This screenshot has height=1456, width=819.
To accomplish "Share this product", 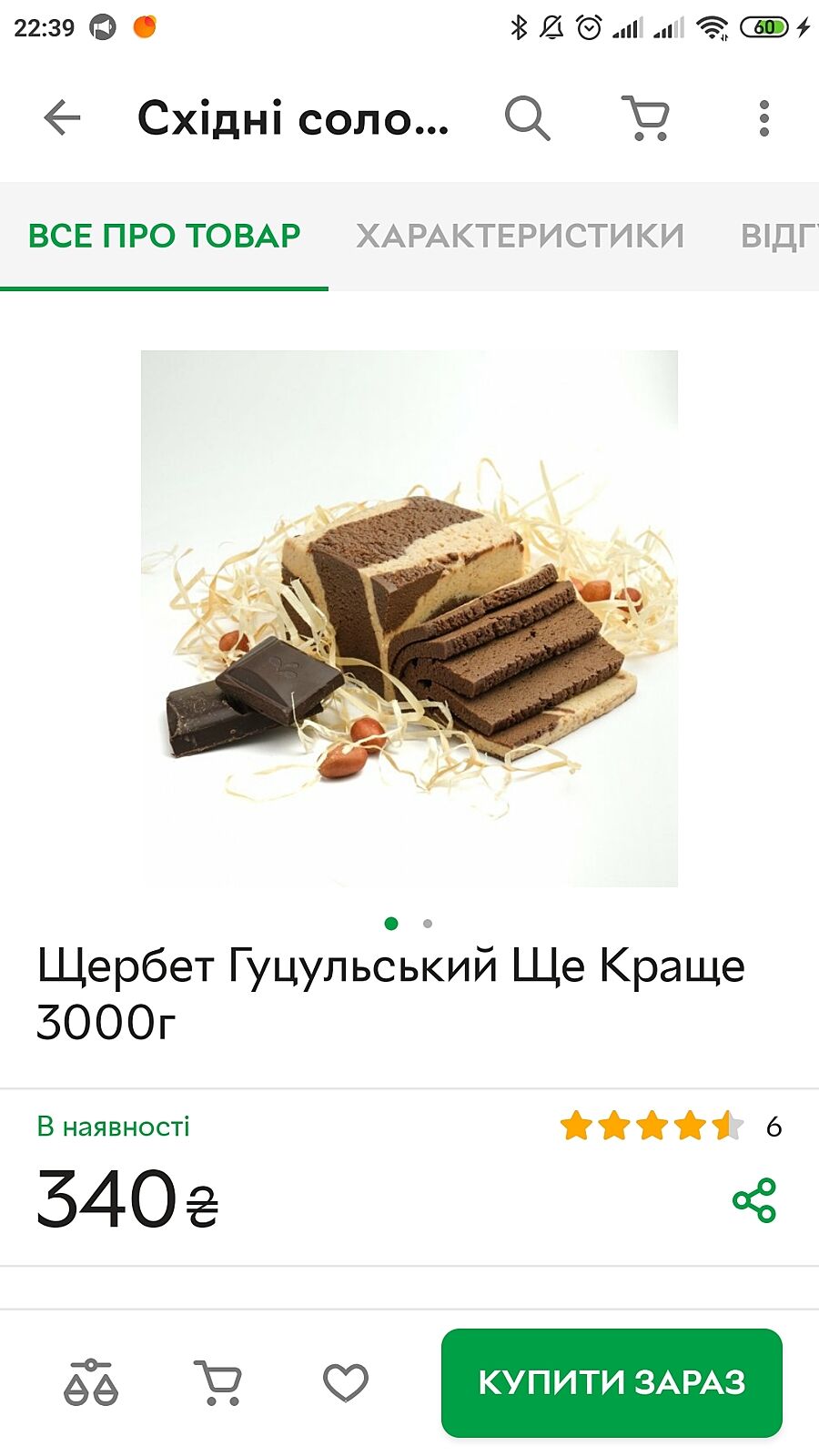I will (x=754, y=1200).
